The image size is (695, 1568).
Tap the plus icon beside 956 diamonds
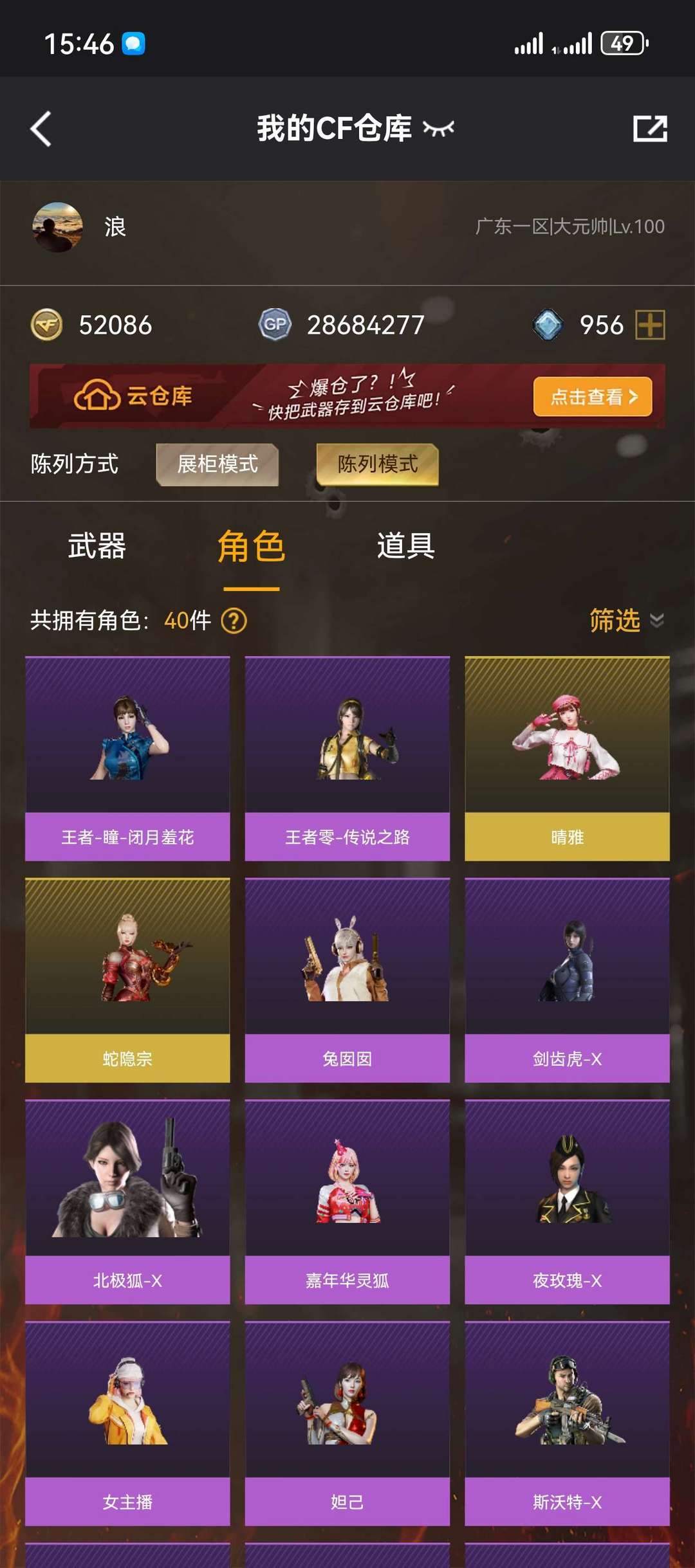click(650, 325)
